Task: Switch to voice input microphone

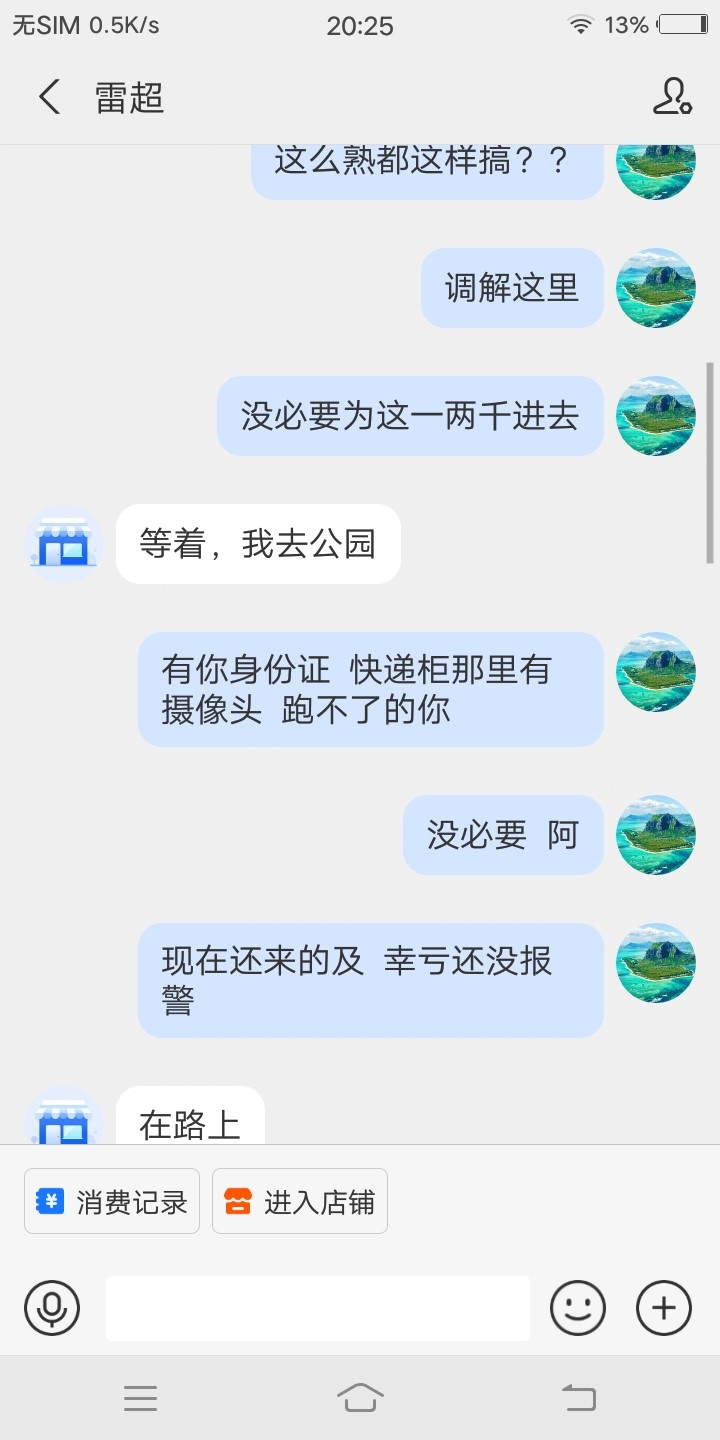Action: (x=52, y=1308)
